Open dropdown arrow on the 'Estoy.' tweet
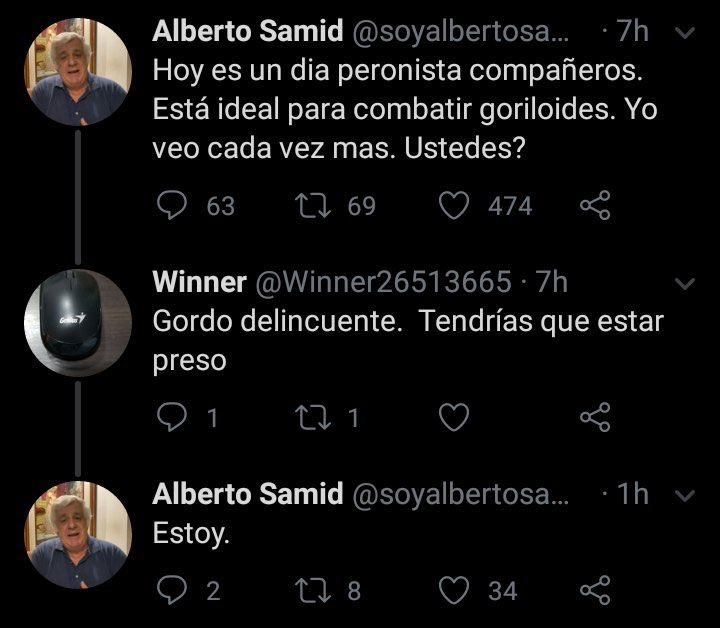The image size is (720, 628). coord(686,495)
